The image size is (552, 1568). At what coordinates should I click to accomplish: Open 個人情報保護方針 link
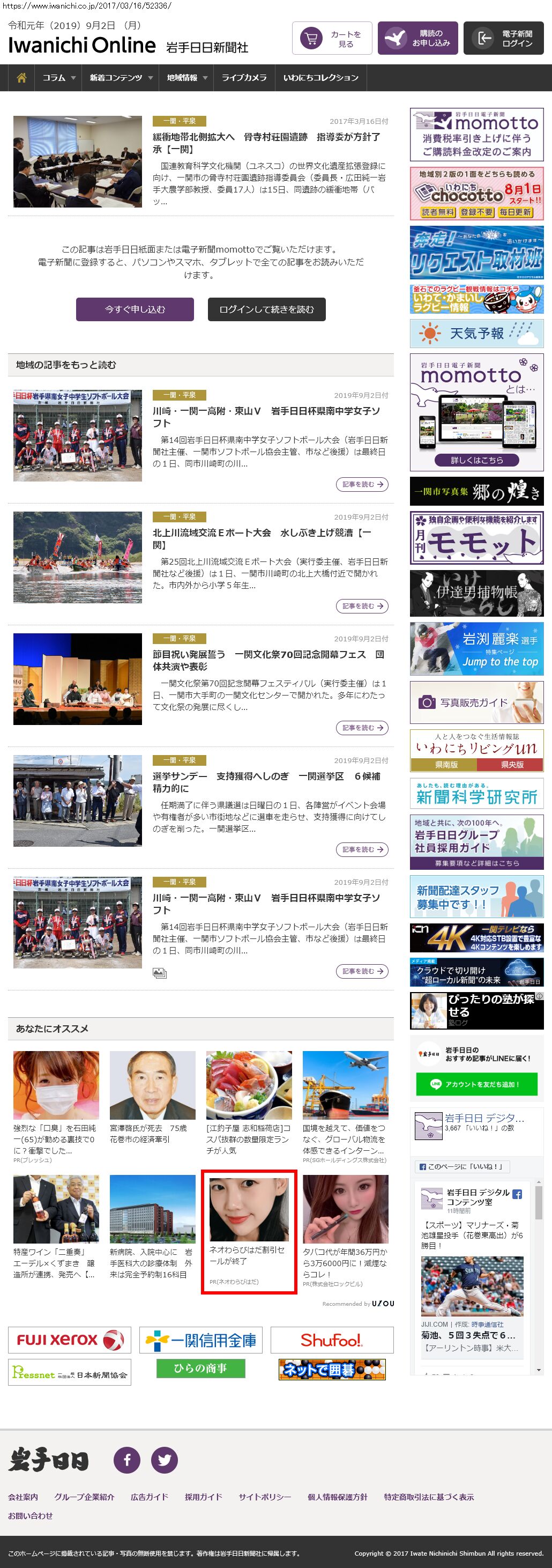tap(337, 1497)
